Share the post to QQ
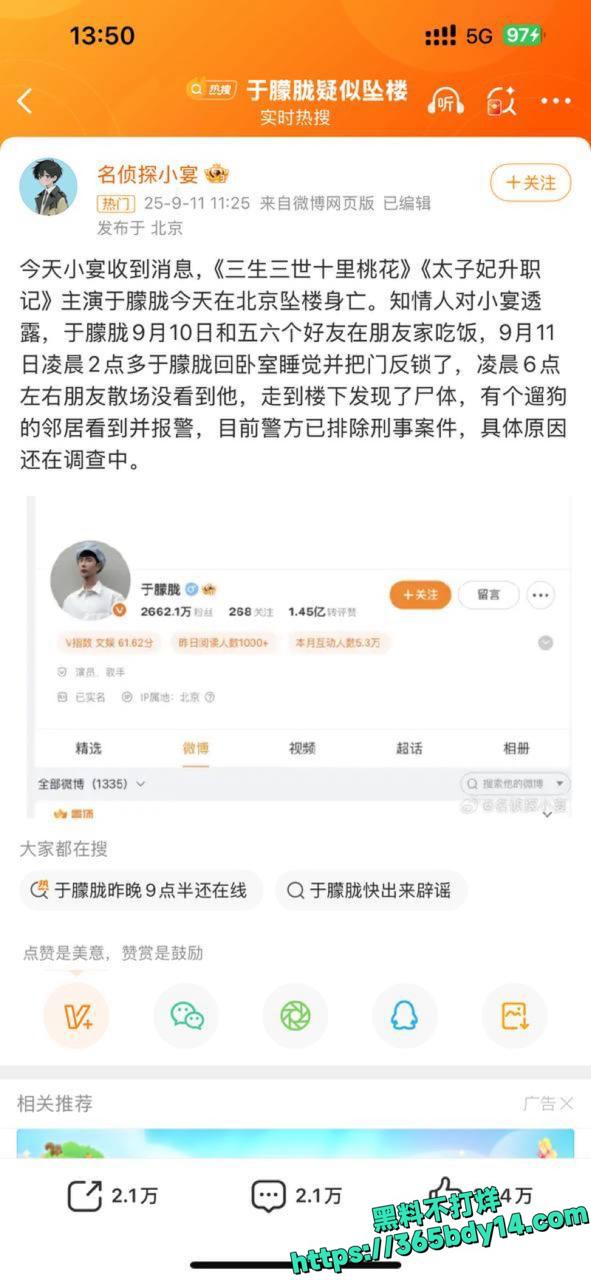591x1280 pixels. [405, 1016]
